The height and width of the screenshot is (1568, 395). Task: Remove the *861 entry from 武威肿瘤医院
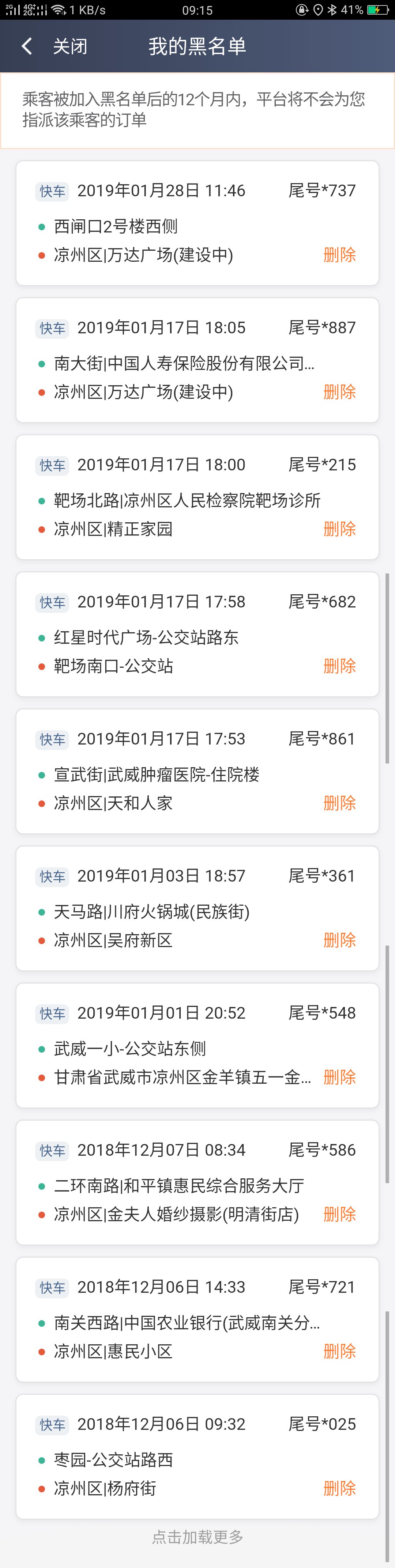coord(339,803)
